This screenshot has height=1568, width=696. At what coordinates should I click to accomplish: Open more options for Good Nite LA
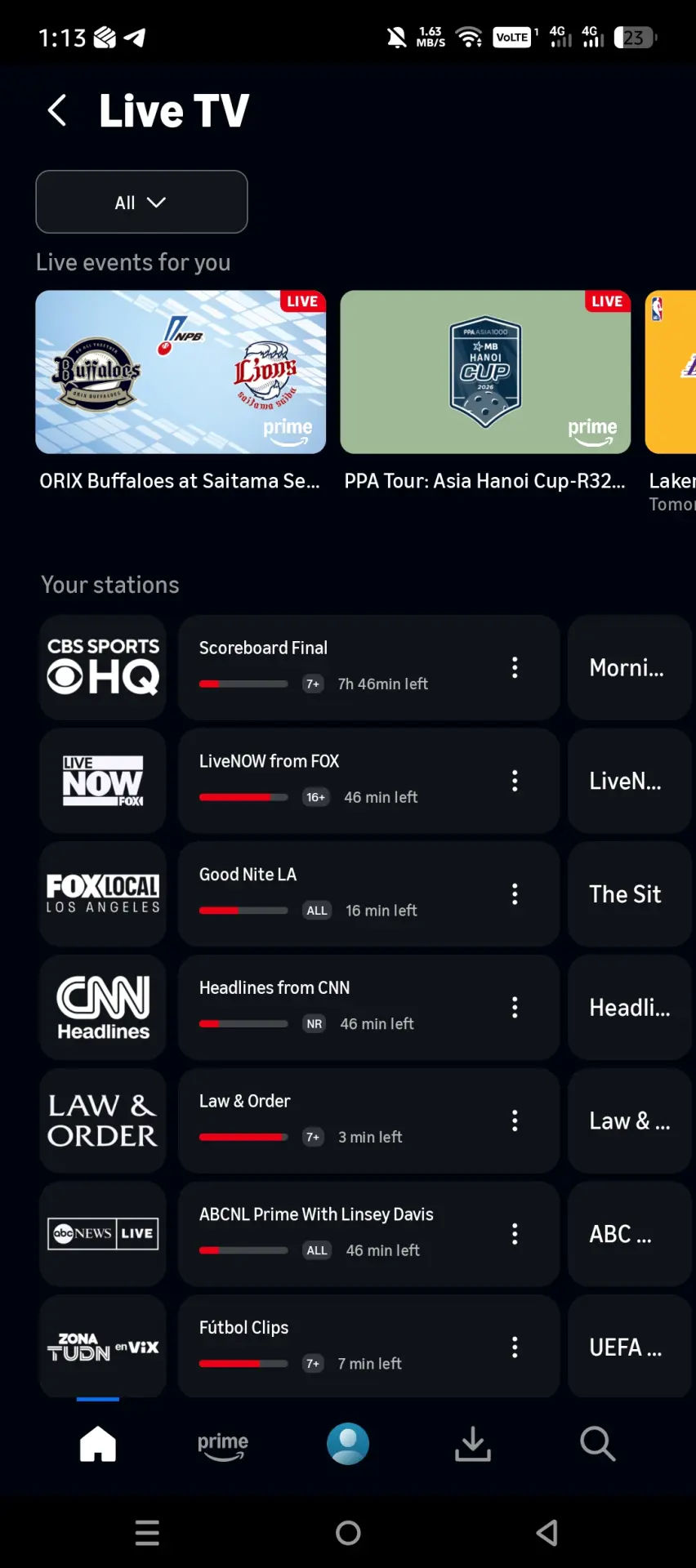515,894
